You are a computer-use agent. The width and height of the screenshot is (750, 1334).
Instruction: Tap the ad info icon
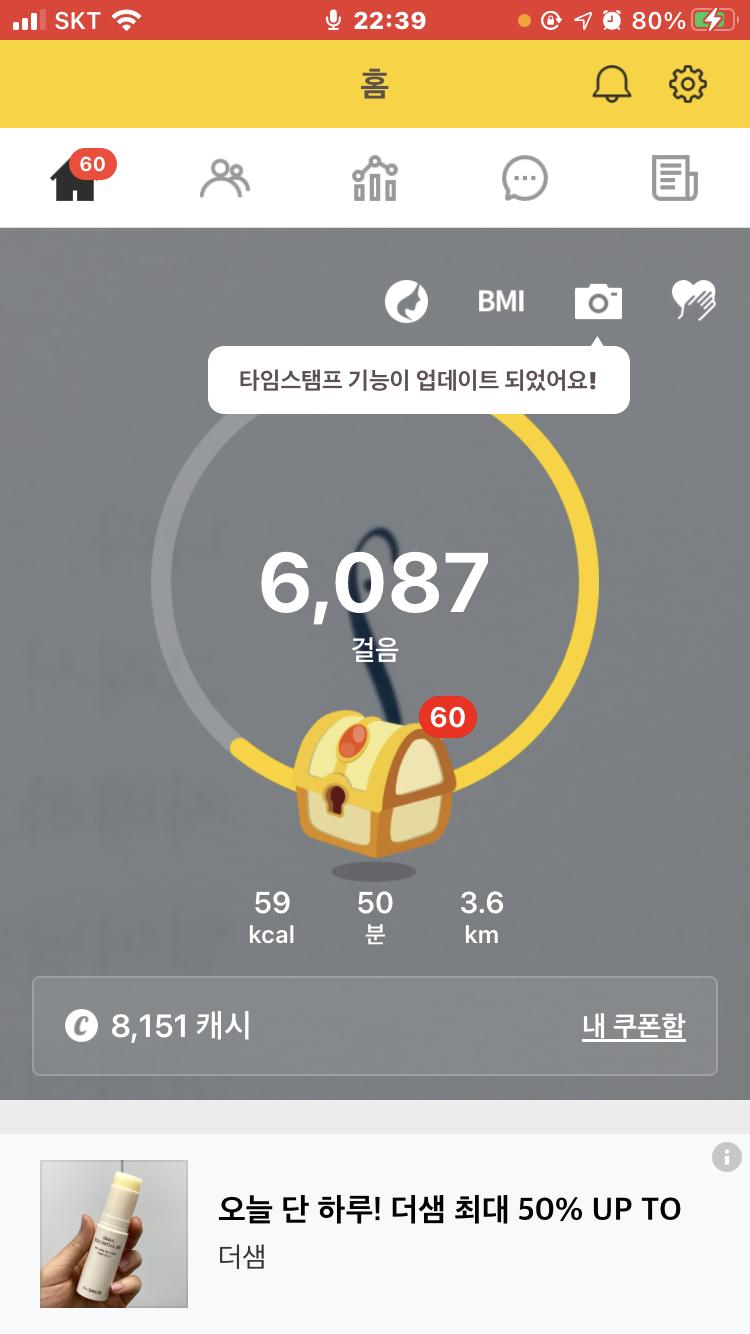click(726, 1157)
